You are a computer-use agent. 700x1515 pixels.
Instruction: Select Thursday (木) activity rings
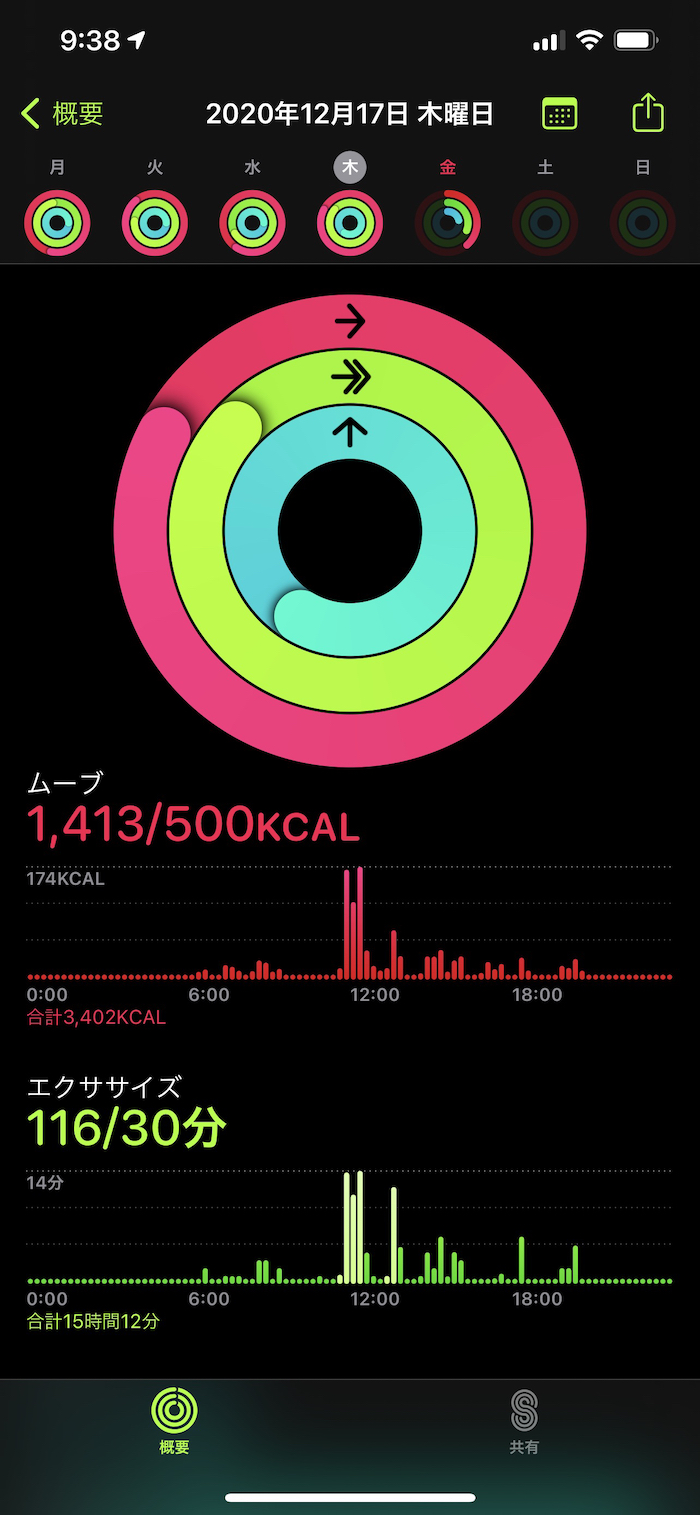coord(350,222)
